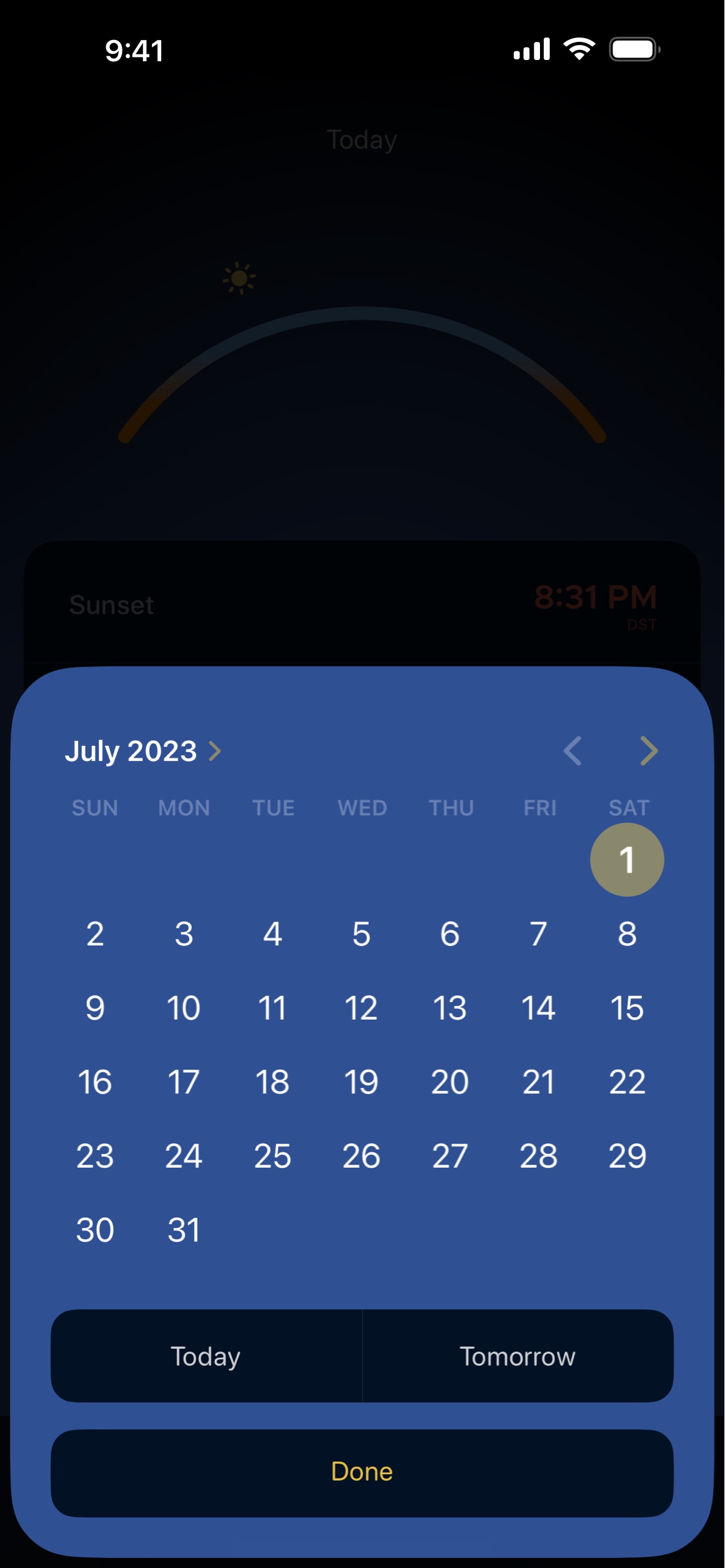Tap date 16 in the calendar
Image resolution: width=725 pixels, height=1568 pixels.
[95, 1082]
